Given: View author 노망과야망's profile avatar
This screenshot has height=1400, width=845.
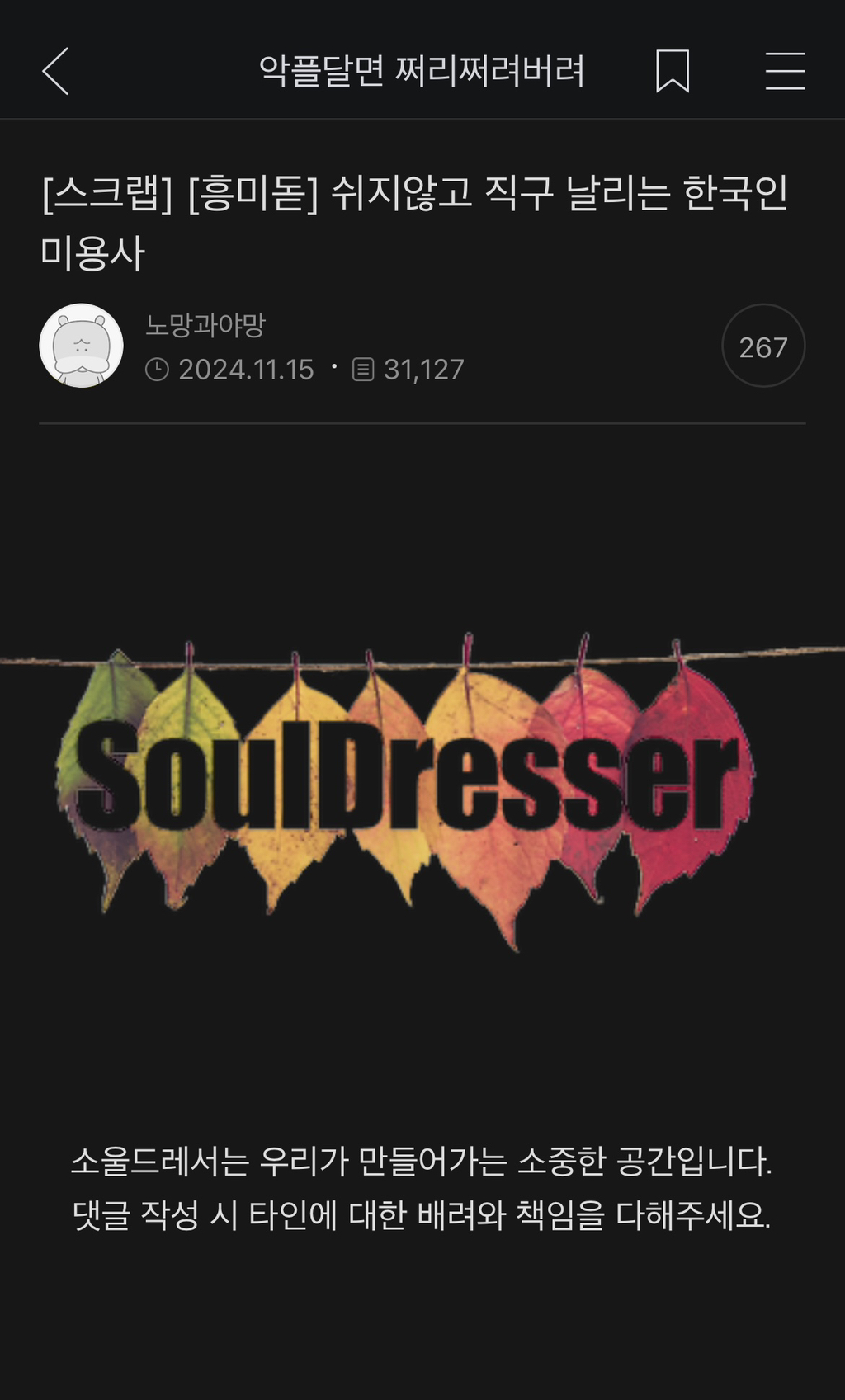Looking at the screenshot, I should coord(81,346).
